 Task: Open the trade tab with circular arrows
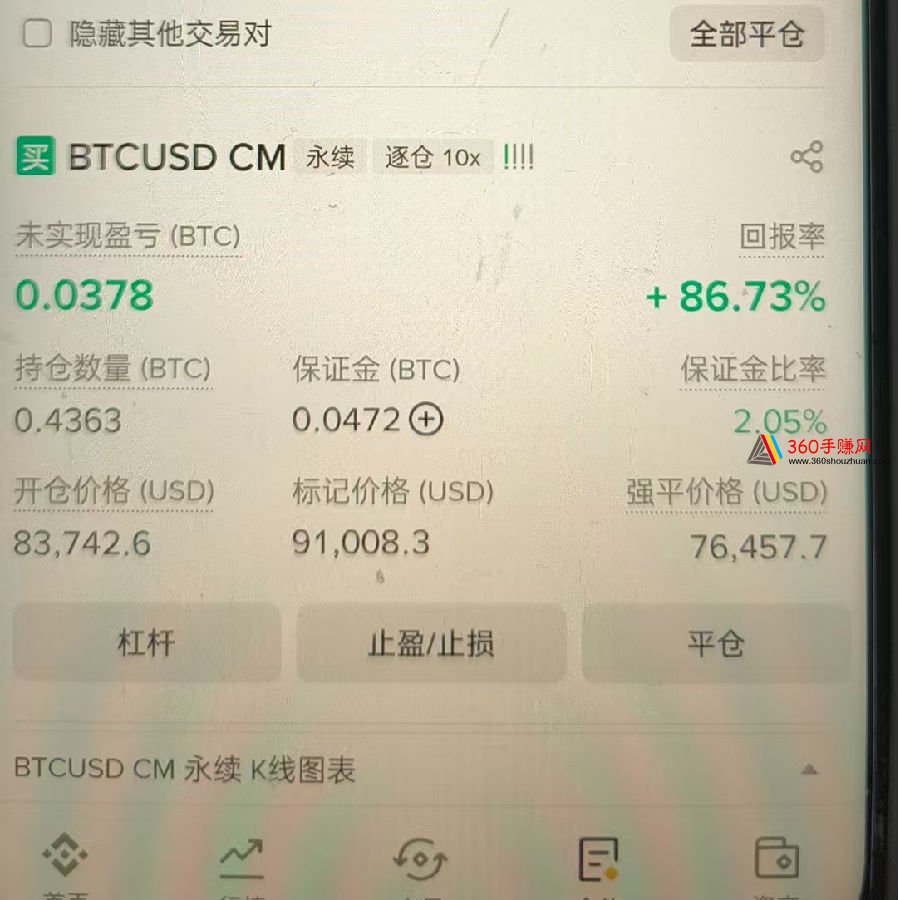pos(419,860)
